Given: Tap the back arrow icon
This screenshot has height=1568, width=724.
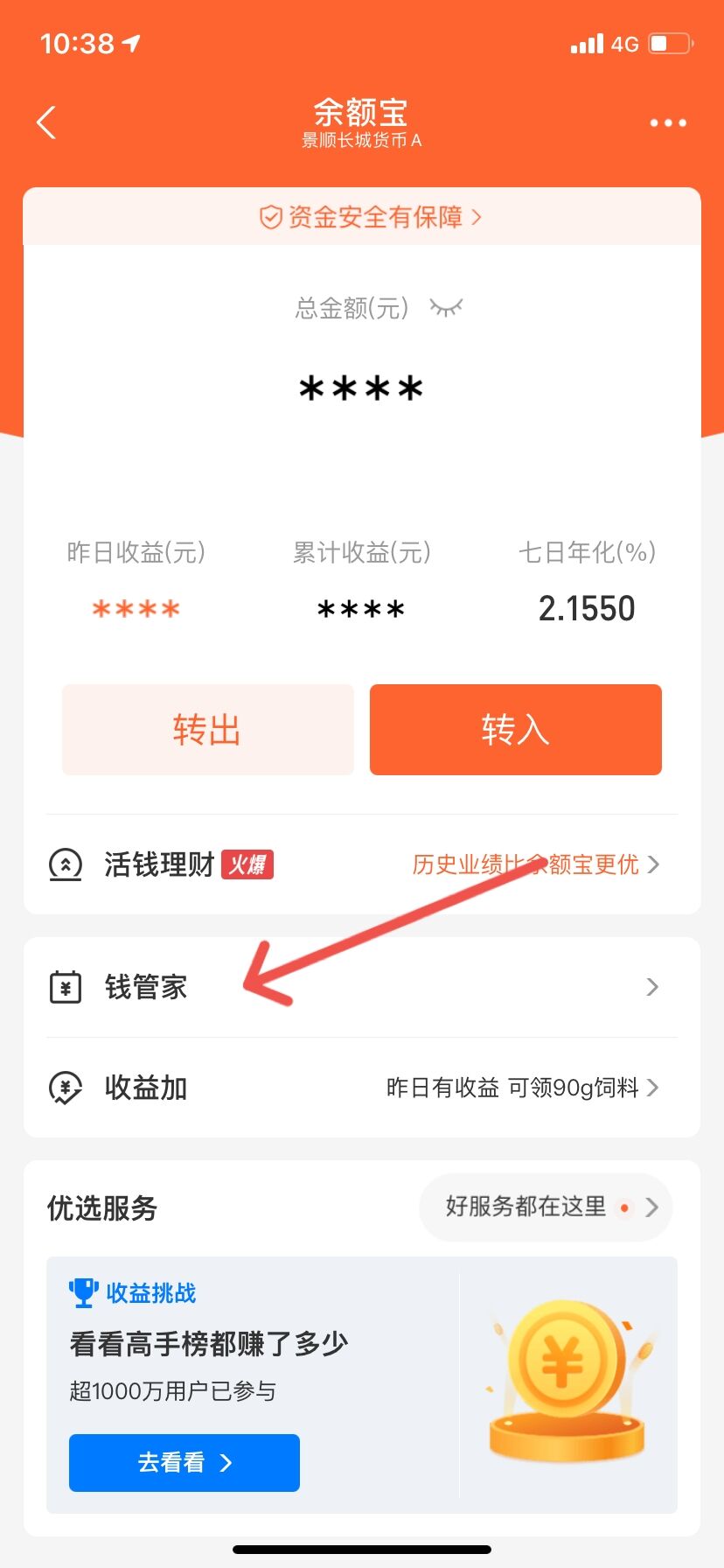Looking at the screenshot, I should tap(45, 122).
